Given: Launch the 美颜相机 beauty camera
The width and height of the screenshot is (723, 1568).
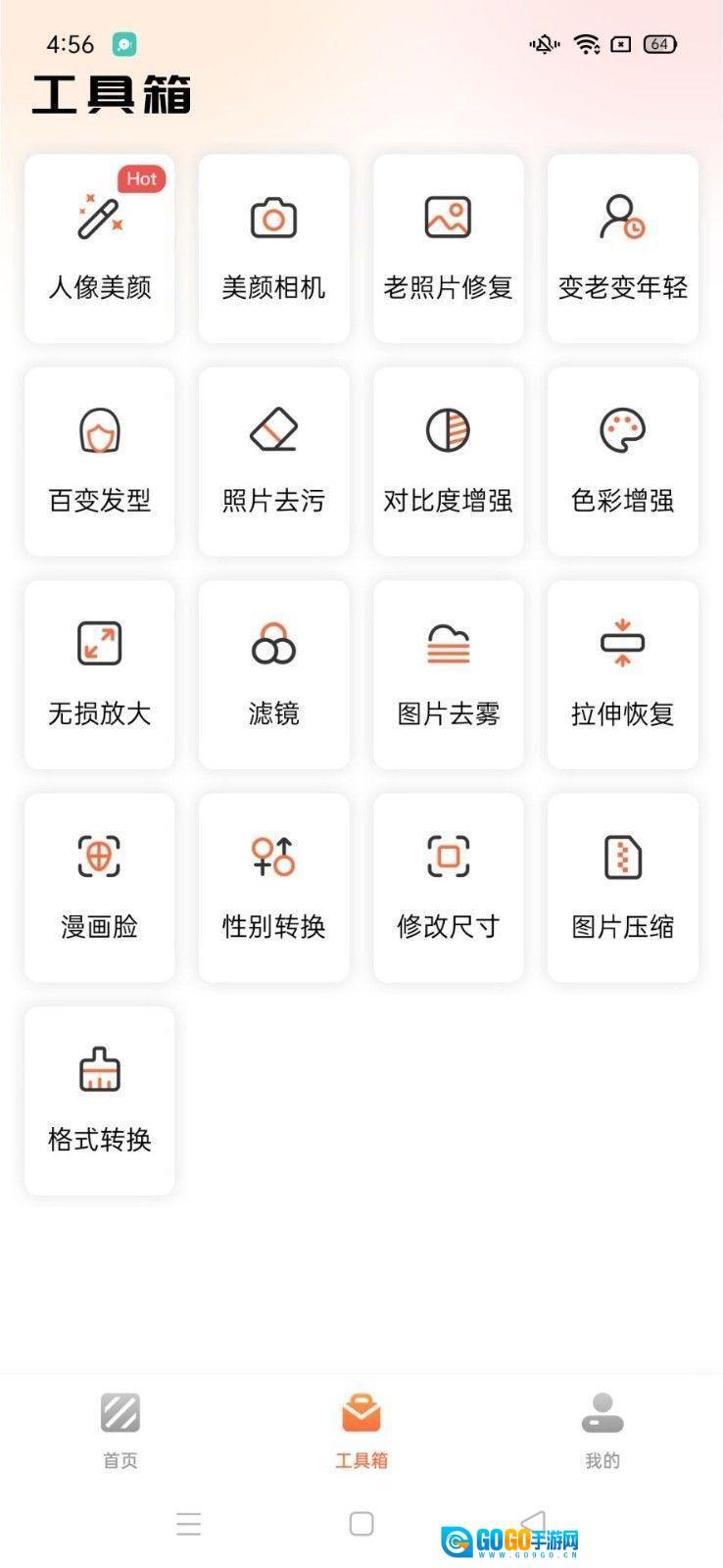Looking at the screenshot, I should tap(272, 245).
